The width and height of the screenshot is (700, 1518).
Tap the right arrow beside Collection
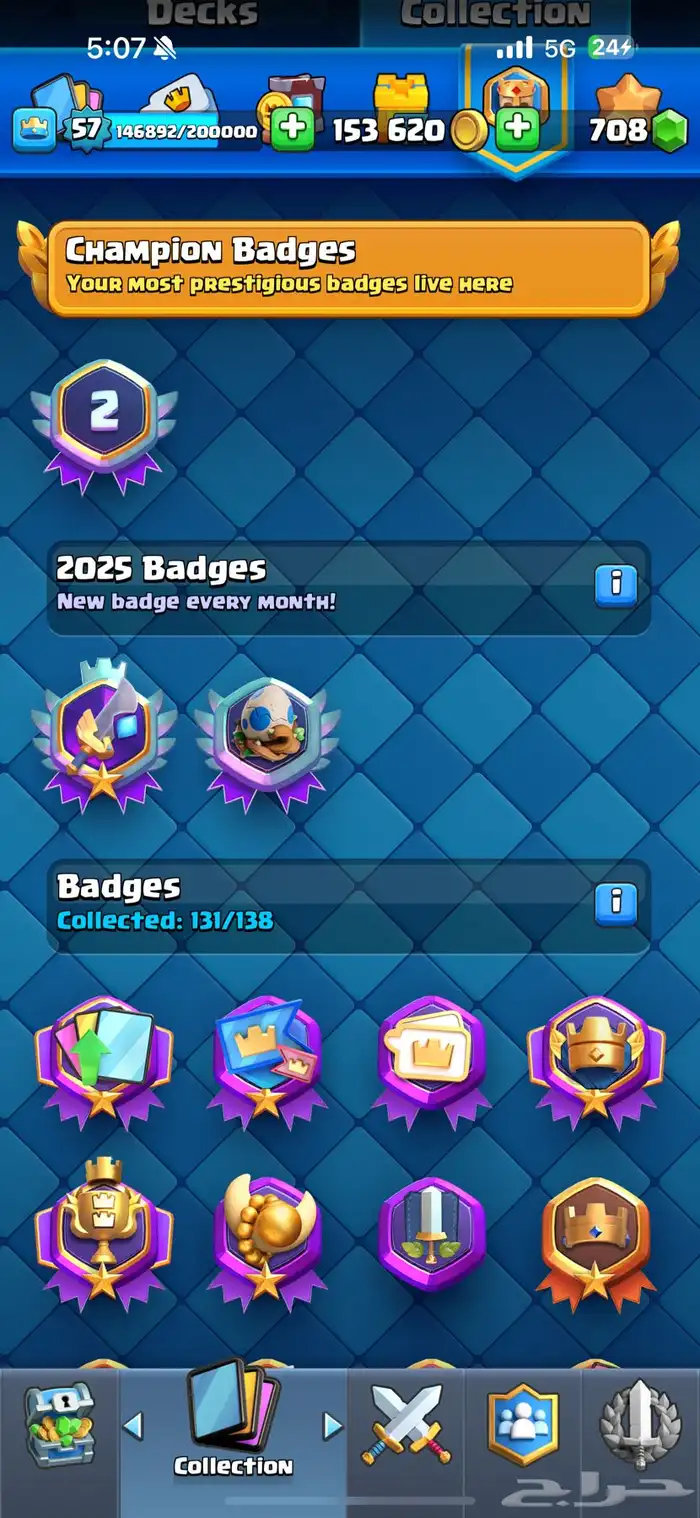click(x=333, y=1425)
